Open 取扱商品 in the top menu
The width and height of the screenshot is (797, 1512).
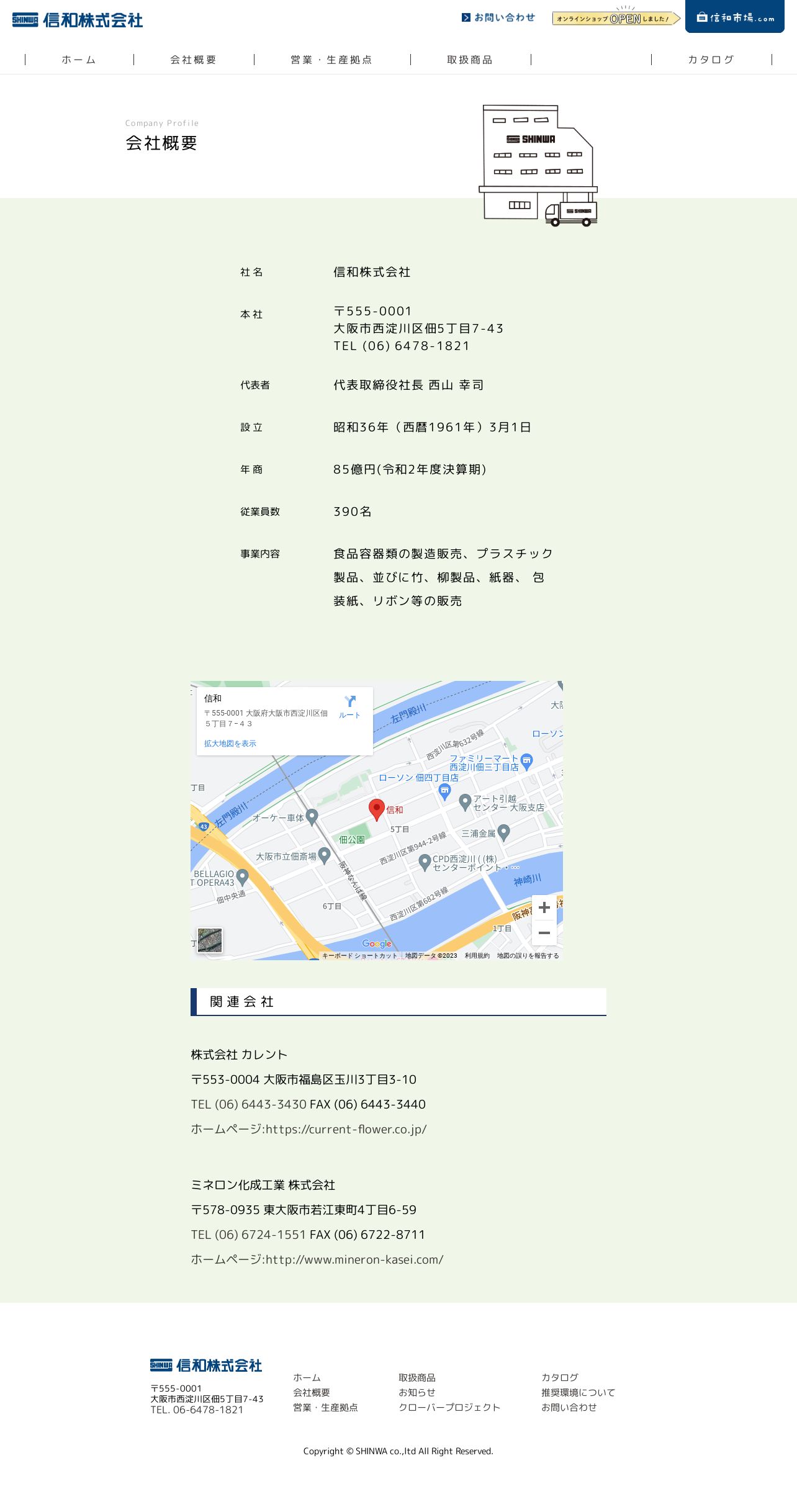[471, 60]
